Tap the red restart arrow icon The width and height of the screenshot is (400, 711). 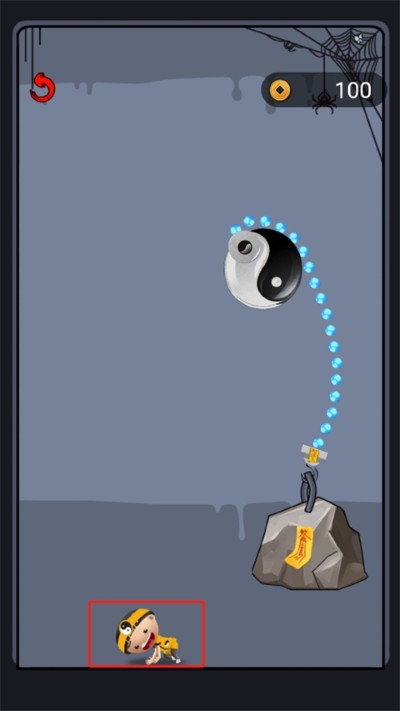point(43,88)
